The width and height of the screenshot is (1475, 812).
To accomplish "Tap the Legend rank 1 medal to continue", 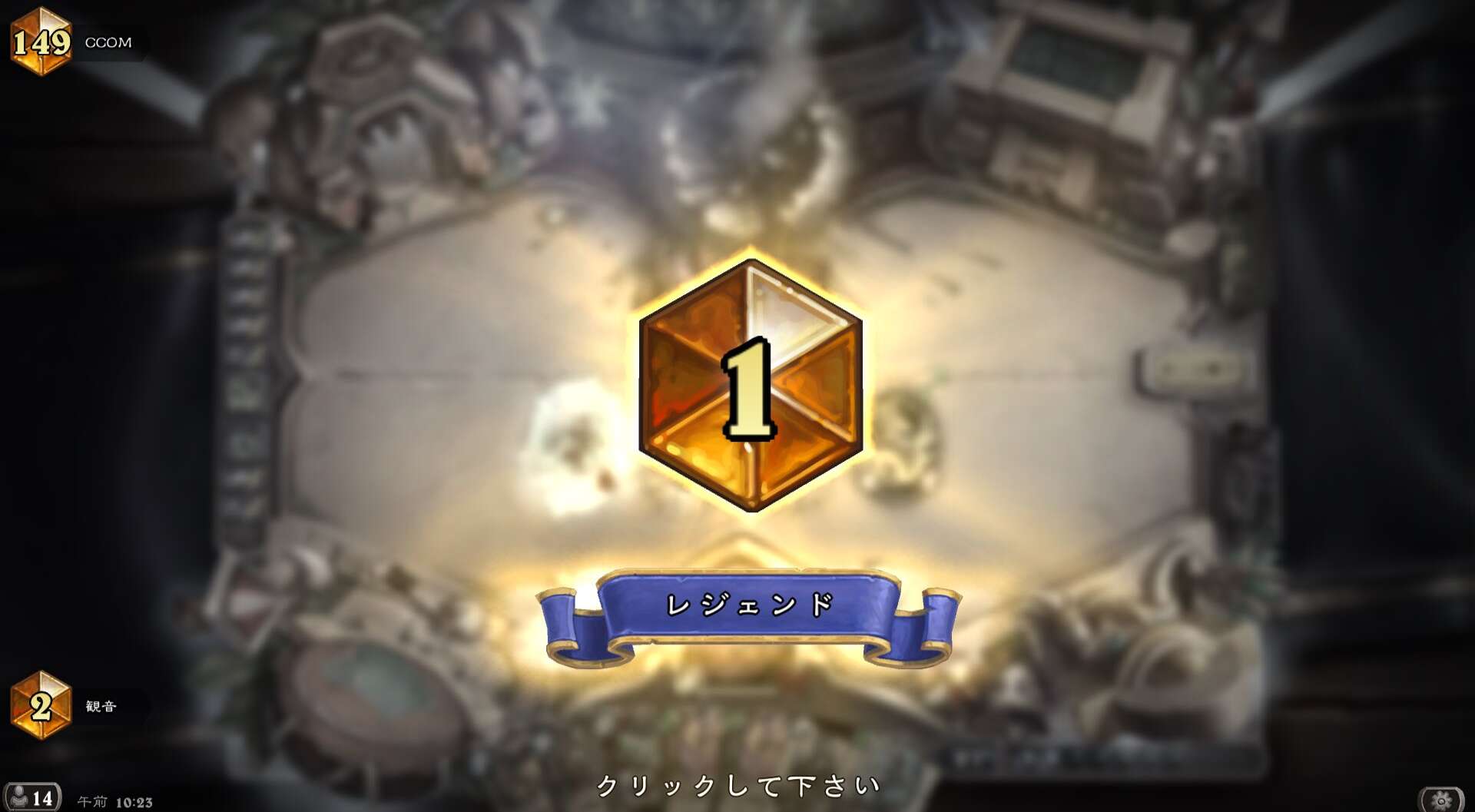I will [751, 386].
